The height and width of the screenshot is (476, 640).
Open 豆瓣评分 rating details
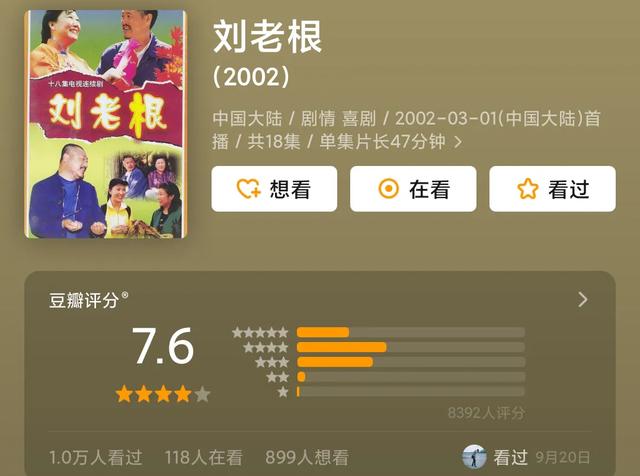(x=582, y=299)
